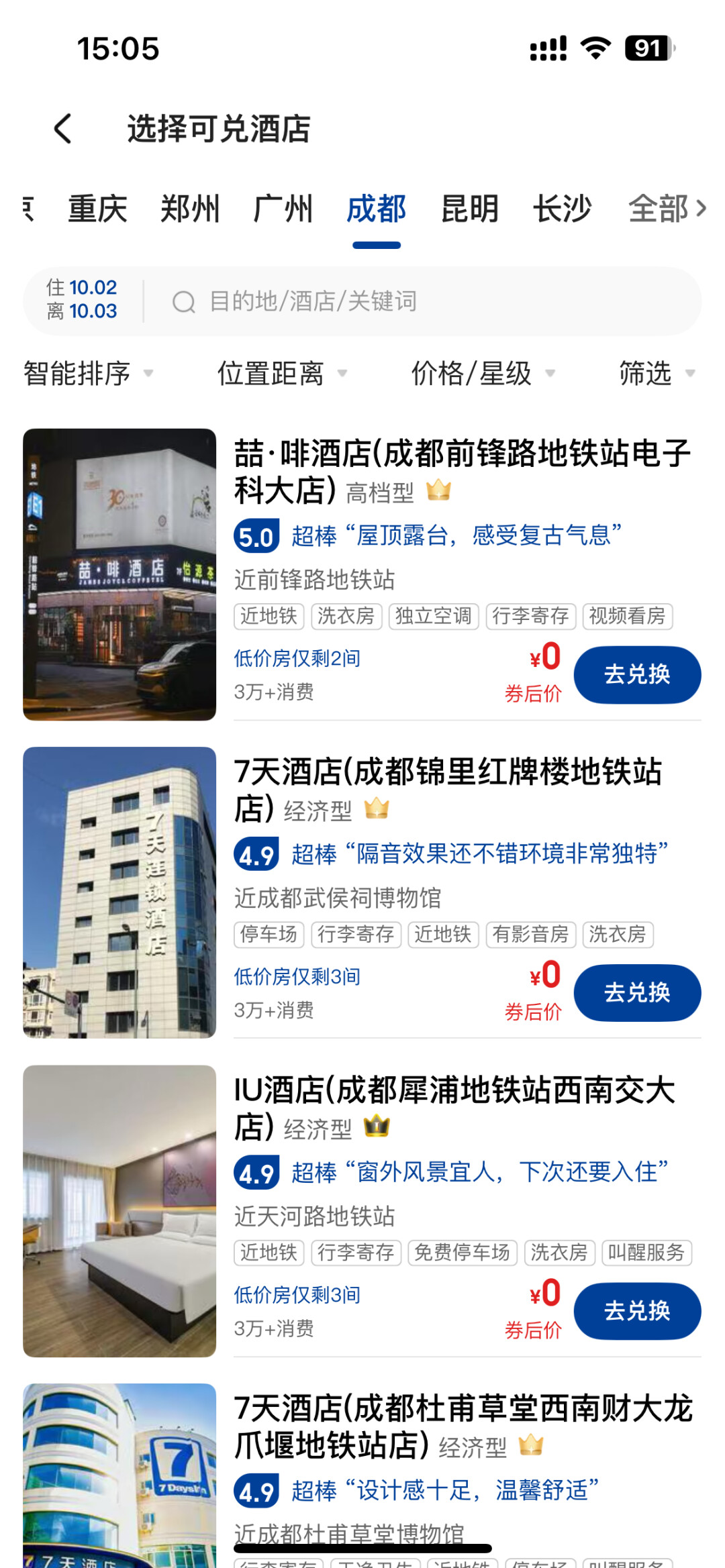Viewport: 725px width, 1568px height.
Task: Switch to the 郑州 city tab
Action: point(190,209)
